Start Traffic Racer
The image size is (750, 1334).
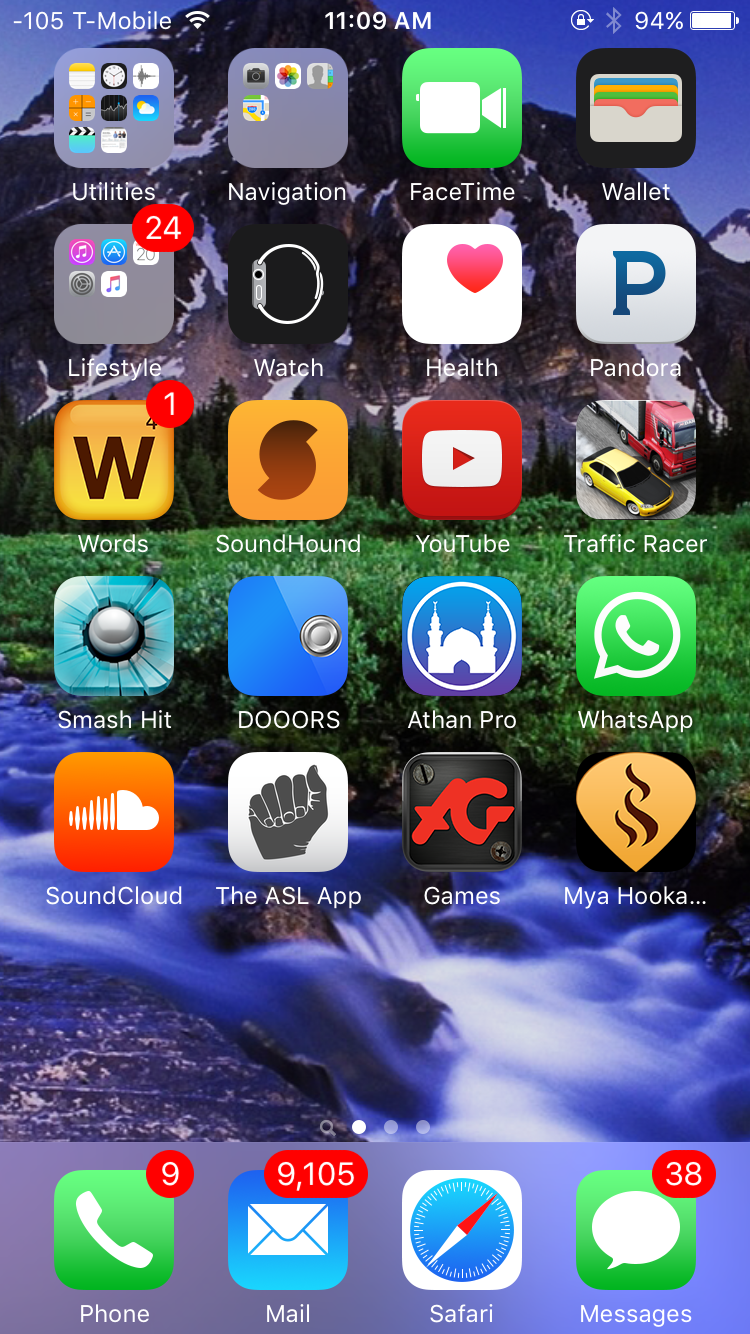[636, 460]
